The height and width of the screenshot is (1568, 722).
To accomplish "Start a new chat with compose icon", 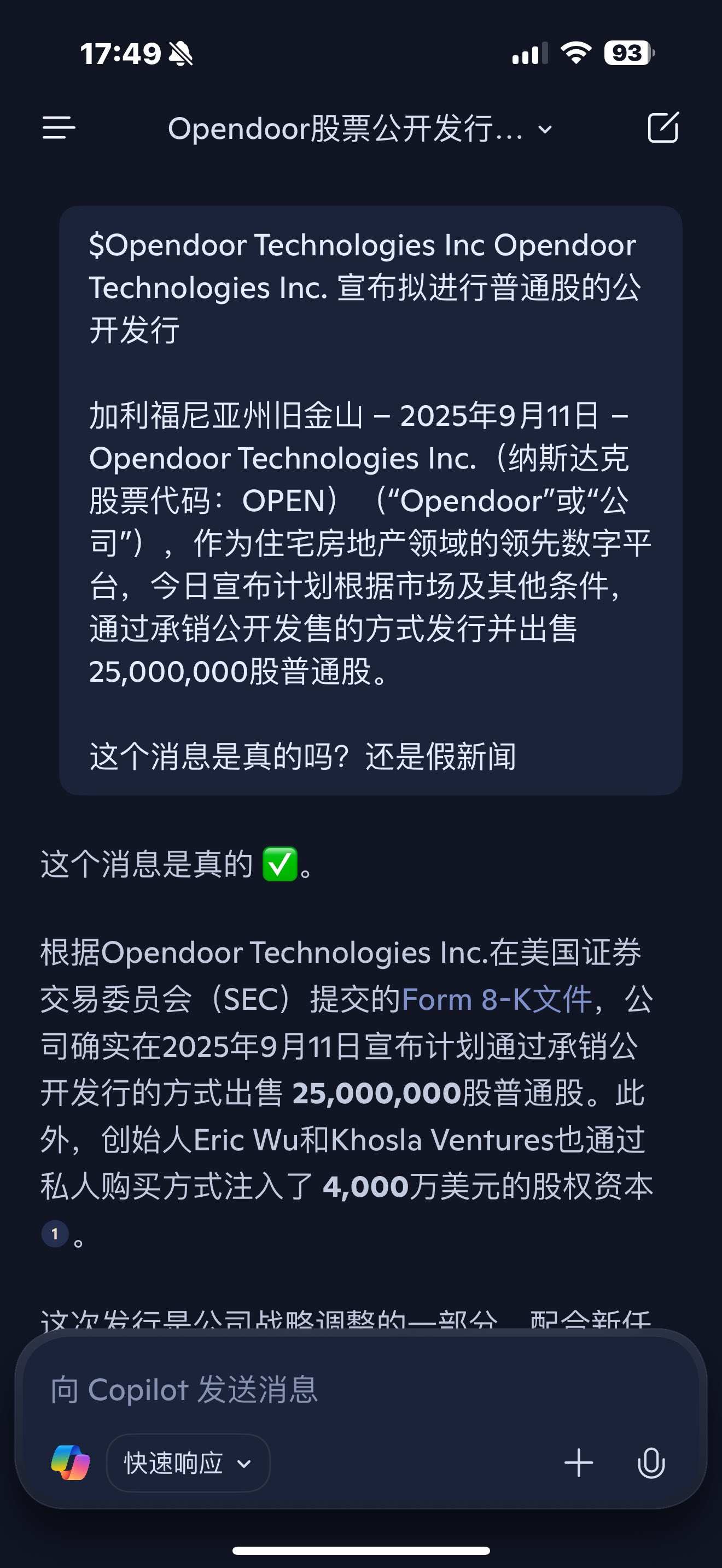I will click(x=662, y=128).
